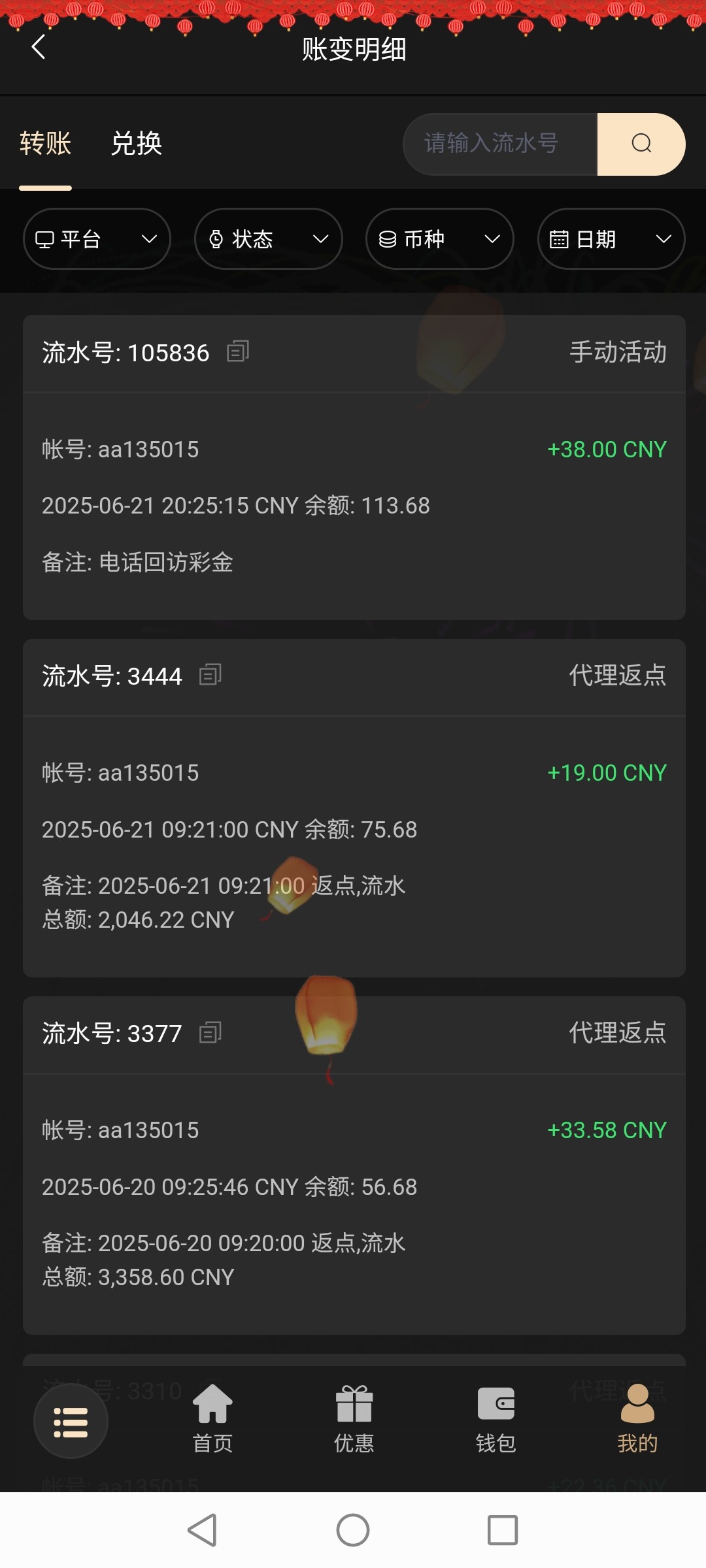This screenshot has width=706, height=1568.
Task: Go back from 账变明细 page
Action: 39,47
